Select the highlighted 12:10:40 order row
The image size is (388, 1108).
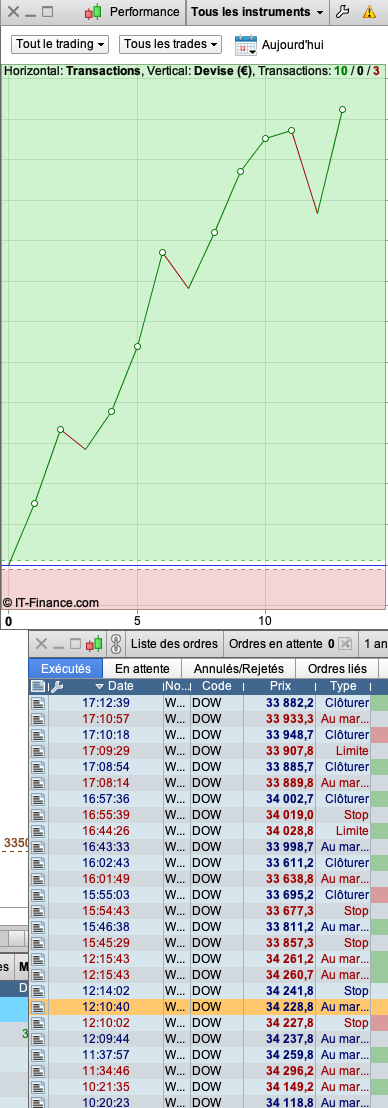tap(208, 1008)
